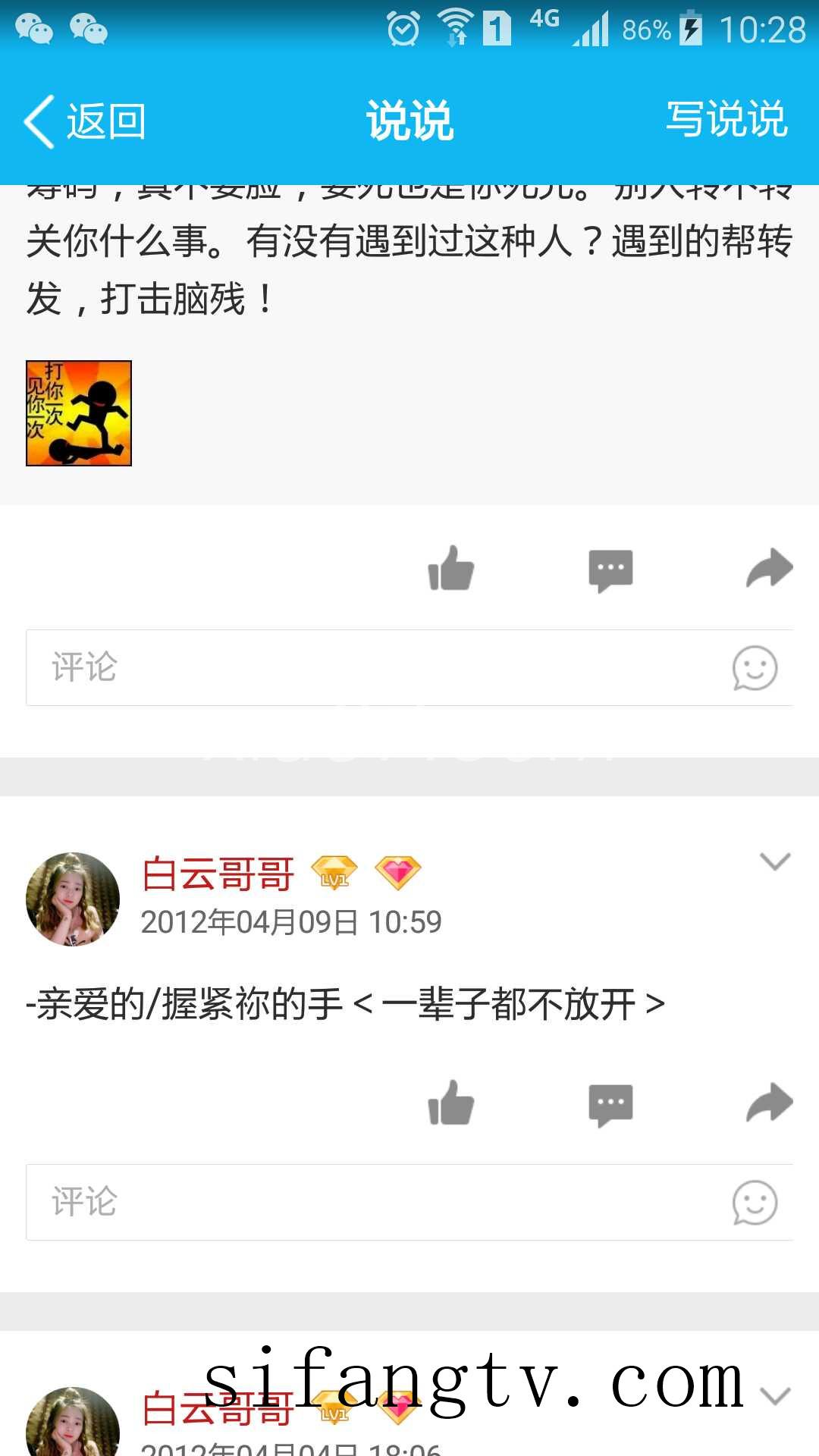Open the 打你一次 image thumbnail
The width and height of the screenshot is (819, 1456).
(x=79, y=413)
